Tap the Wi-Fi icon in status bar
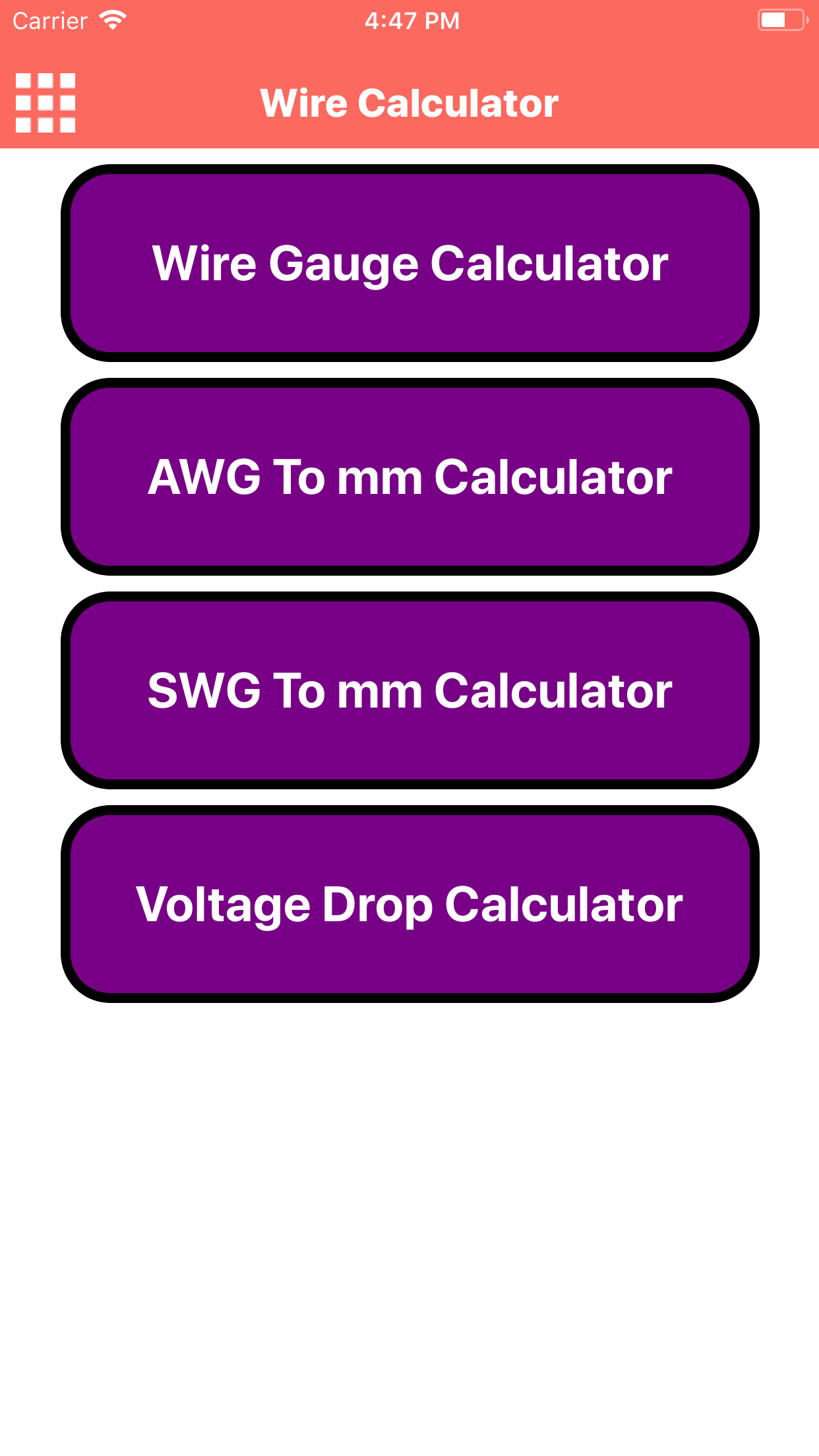 [112, 20]
